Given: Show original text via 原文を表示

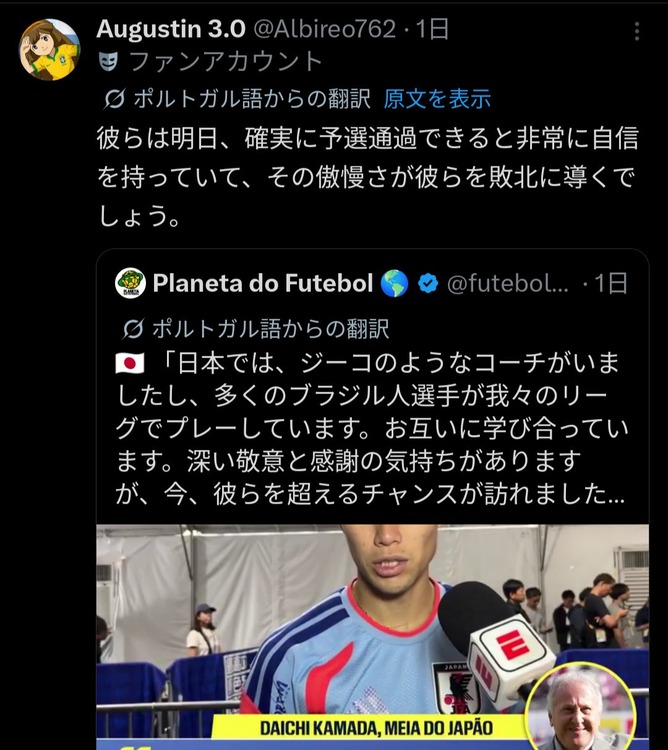Looking at the screenshot, I should click(437, 99).
